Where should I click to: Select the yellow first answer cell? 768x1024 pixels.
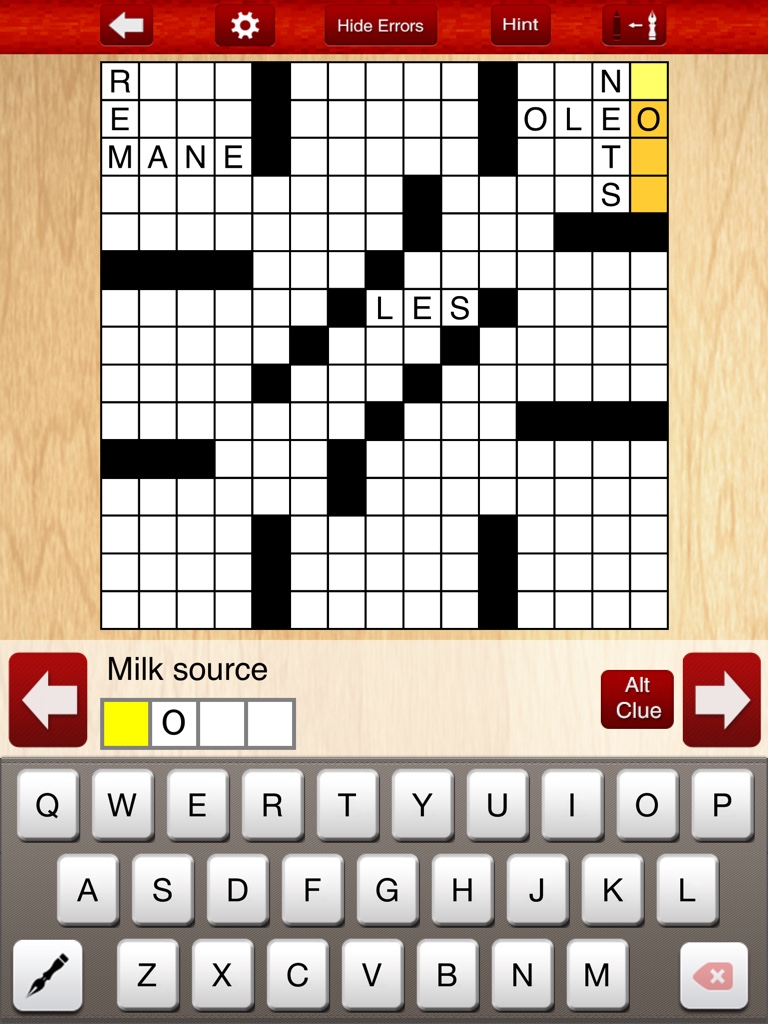coord(126,724)
